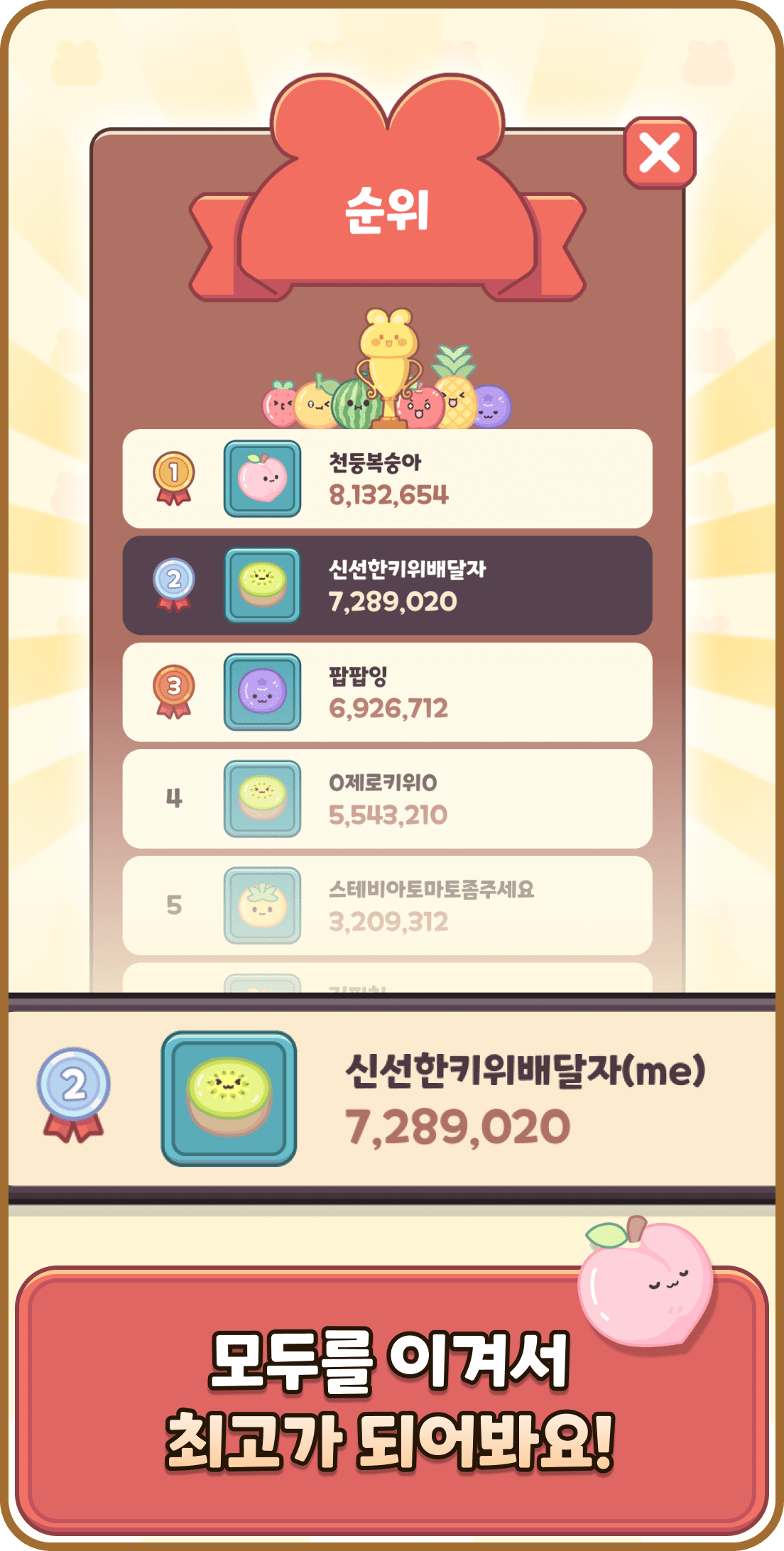Close the 순위 ranking popup
Viewport: 784px width, 1551px height.
click(660, 158)
